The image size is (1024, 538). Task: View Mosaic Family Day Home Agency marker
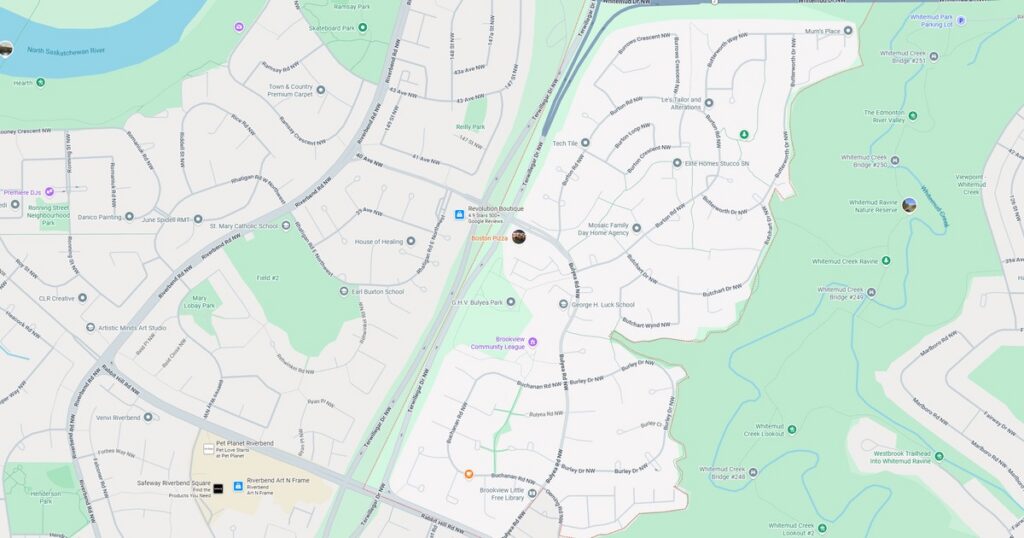click(x=637, y=228)
